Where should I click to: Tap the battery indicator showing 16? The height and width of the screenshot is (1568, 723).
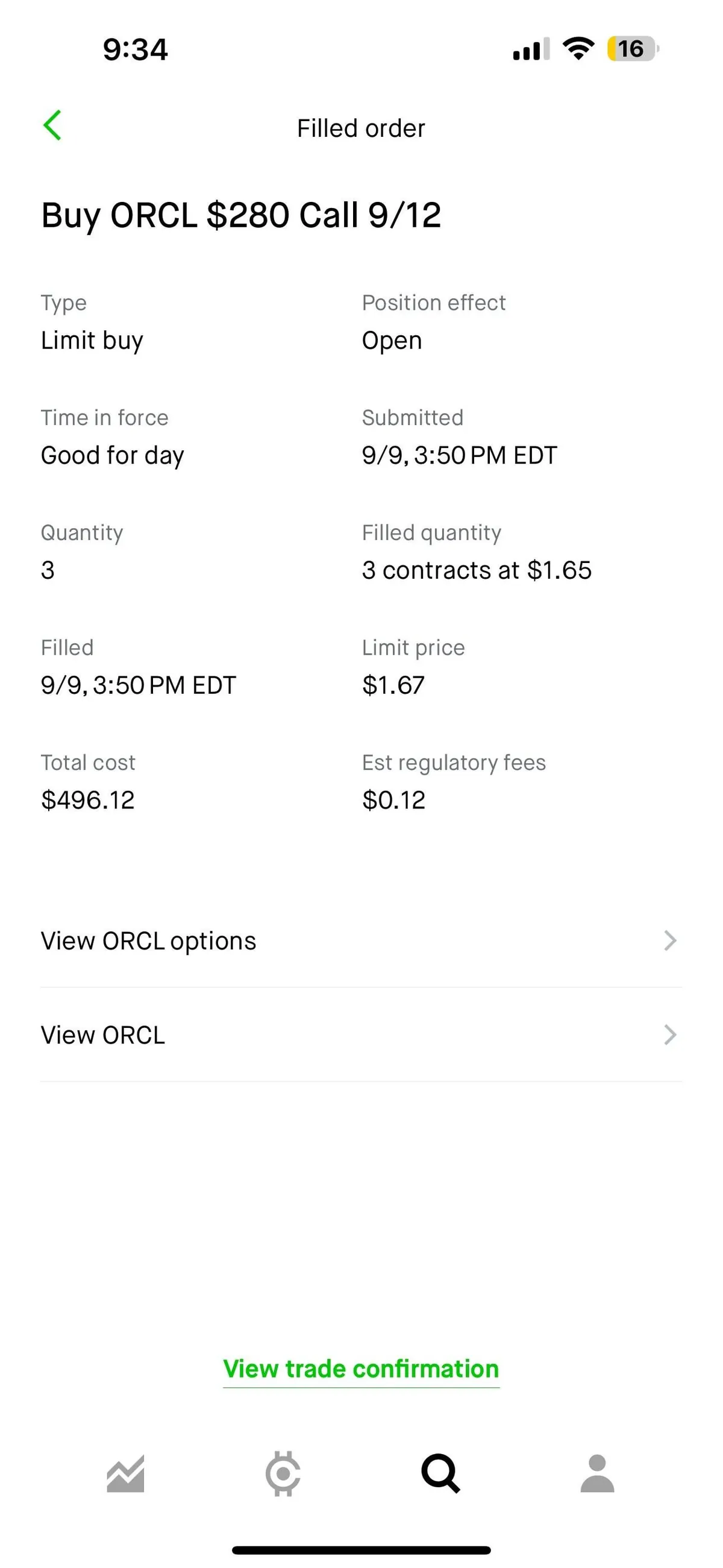631,49
